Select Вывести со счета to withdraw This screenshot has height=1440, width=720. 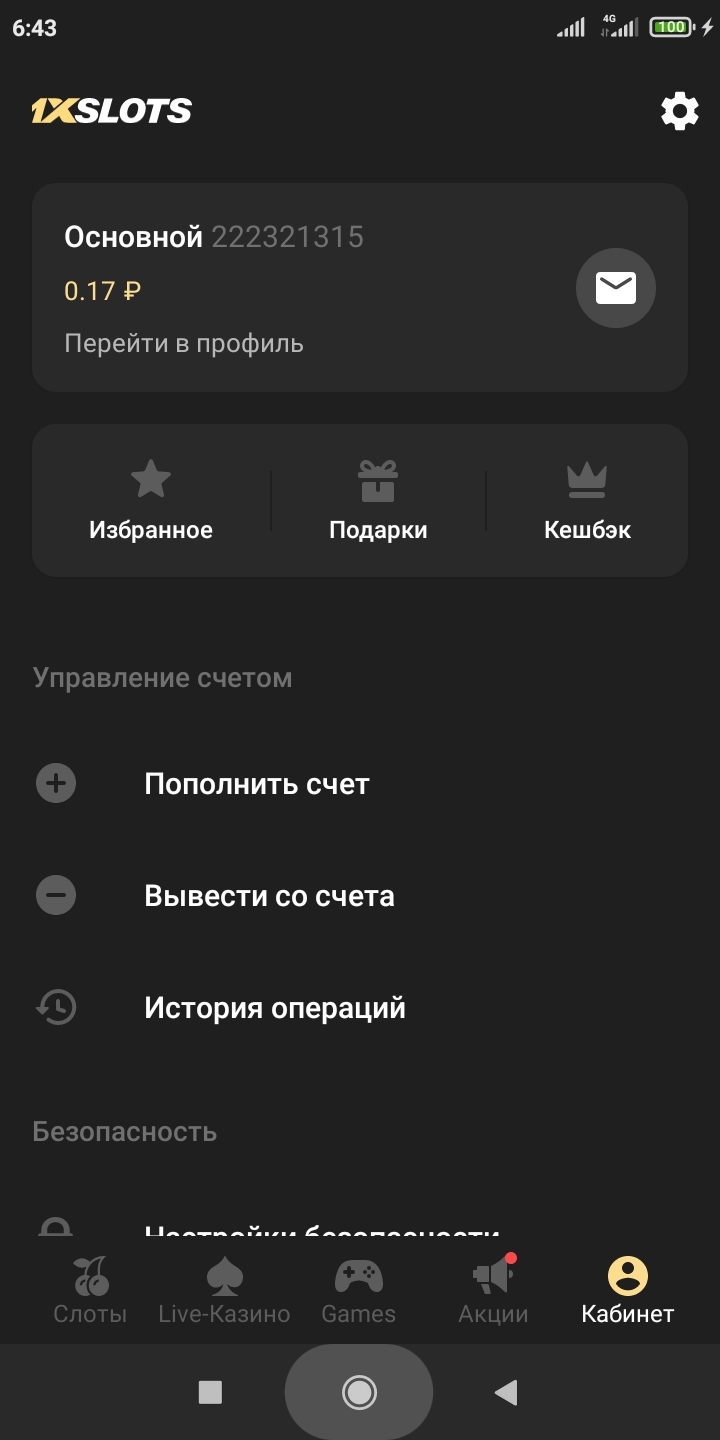tap(269, 896)
